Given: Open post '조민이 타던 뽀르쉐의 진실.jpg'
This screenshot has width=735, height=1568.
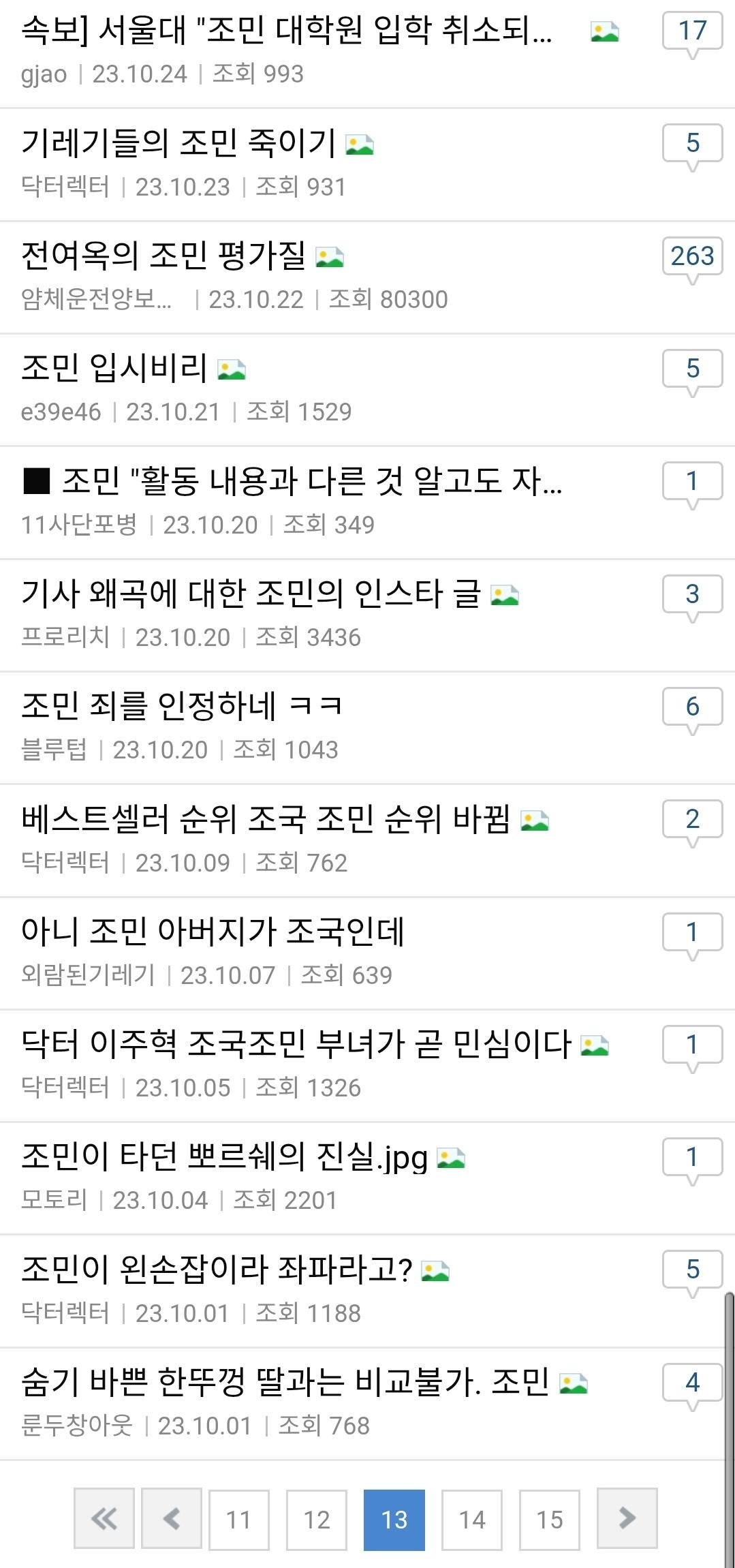Looking at the screenshot, I should pyautogui.click(x=225, y=1156).
